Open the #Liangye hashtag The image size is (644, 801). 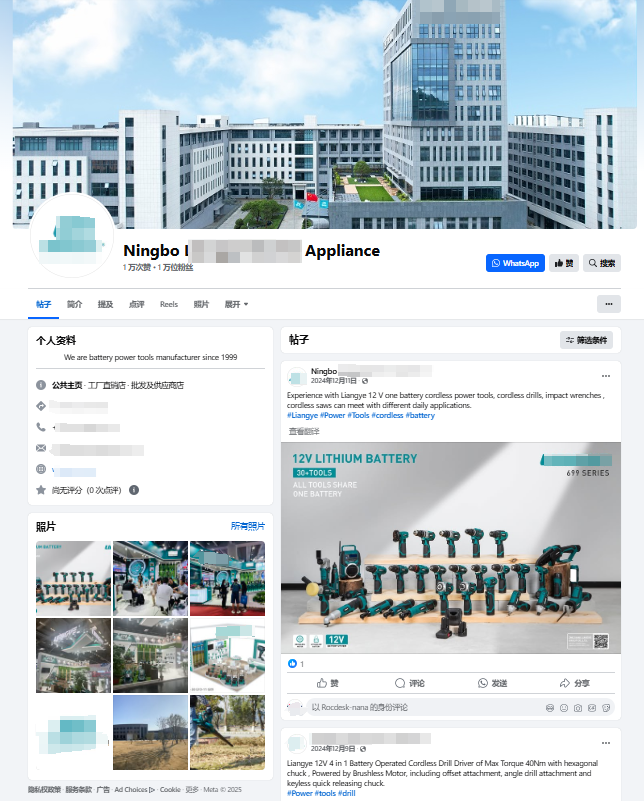[304, 415]
